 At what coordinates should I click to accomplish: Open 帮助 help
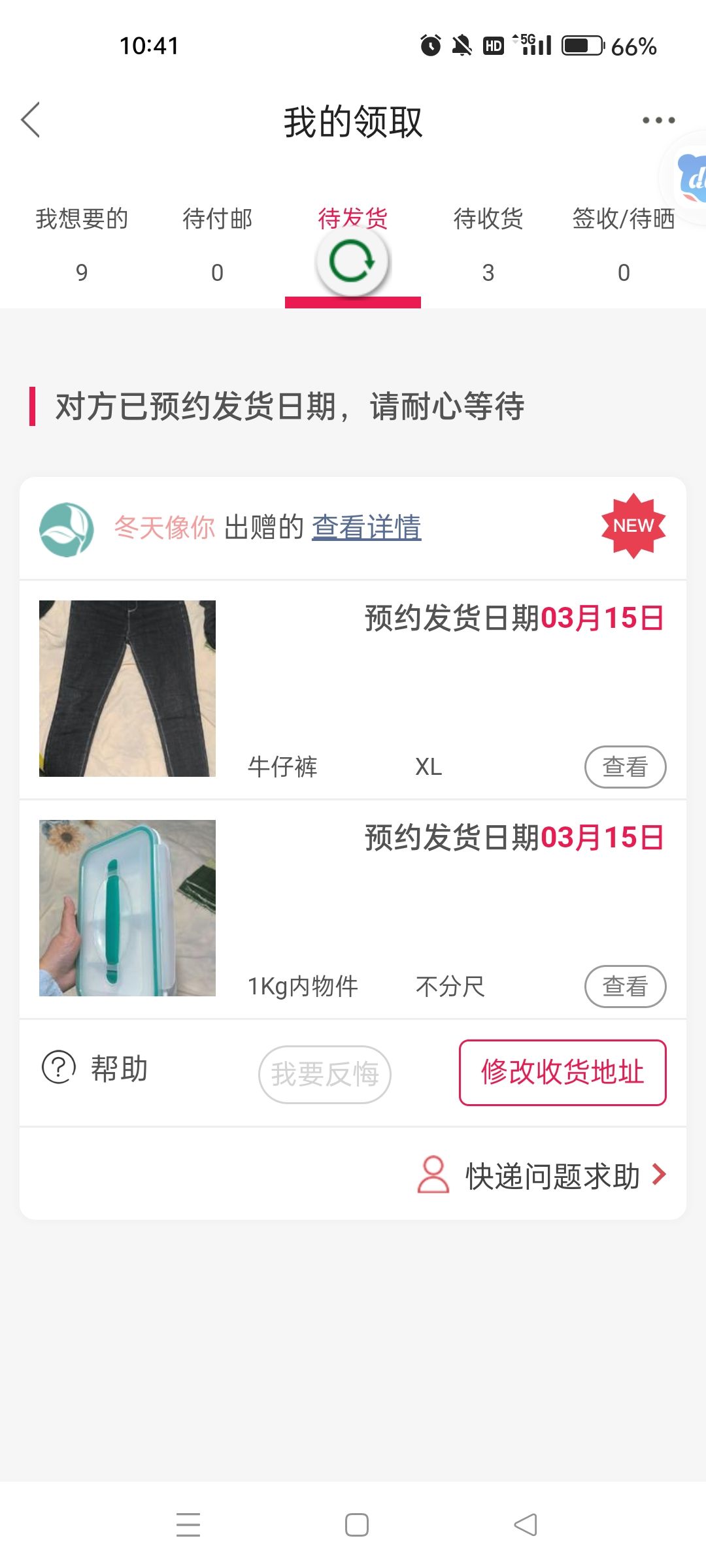95,1069
